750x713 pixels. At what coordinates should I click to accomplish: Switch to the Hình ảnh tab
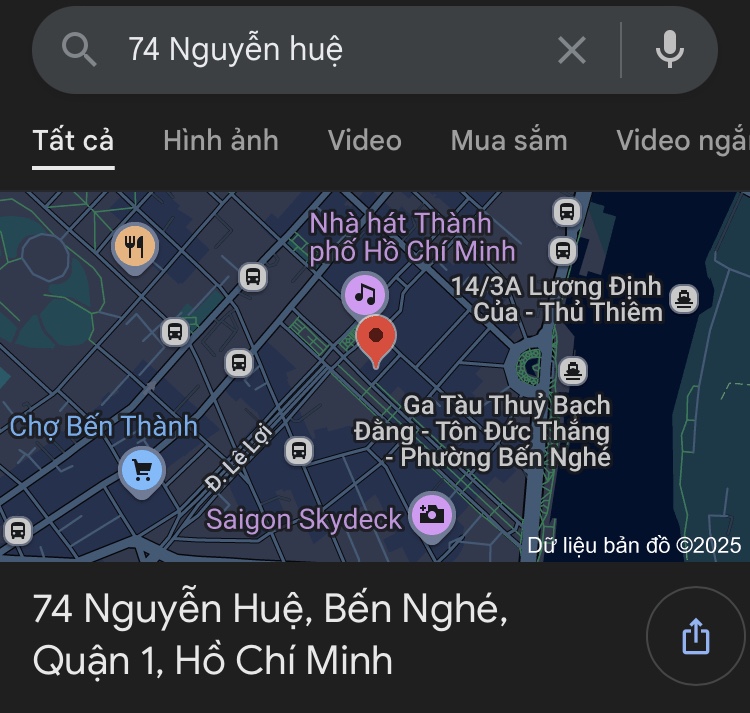pyautogui.click(x=220, y=140)
